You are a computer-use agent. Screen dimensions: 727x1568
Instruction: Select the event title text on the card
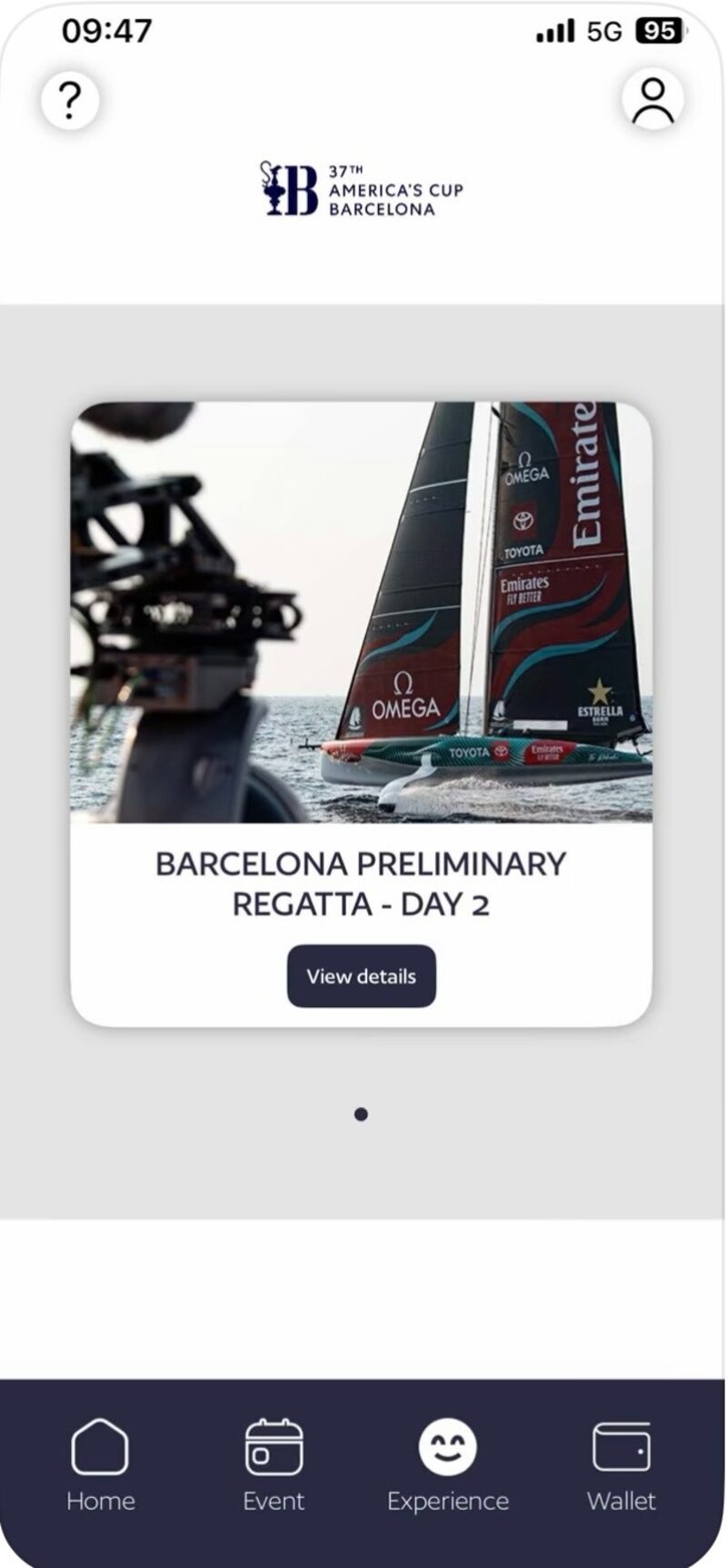point(361,884)
